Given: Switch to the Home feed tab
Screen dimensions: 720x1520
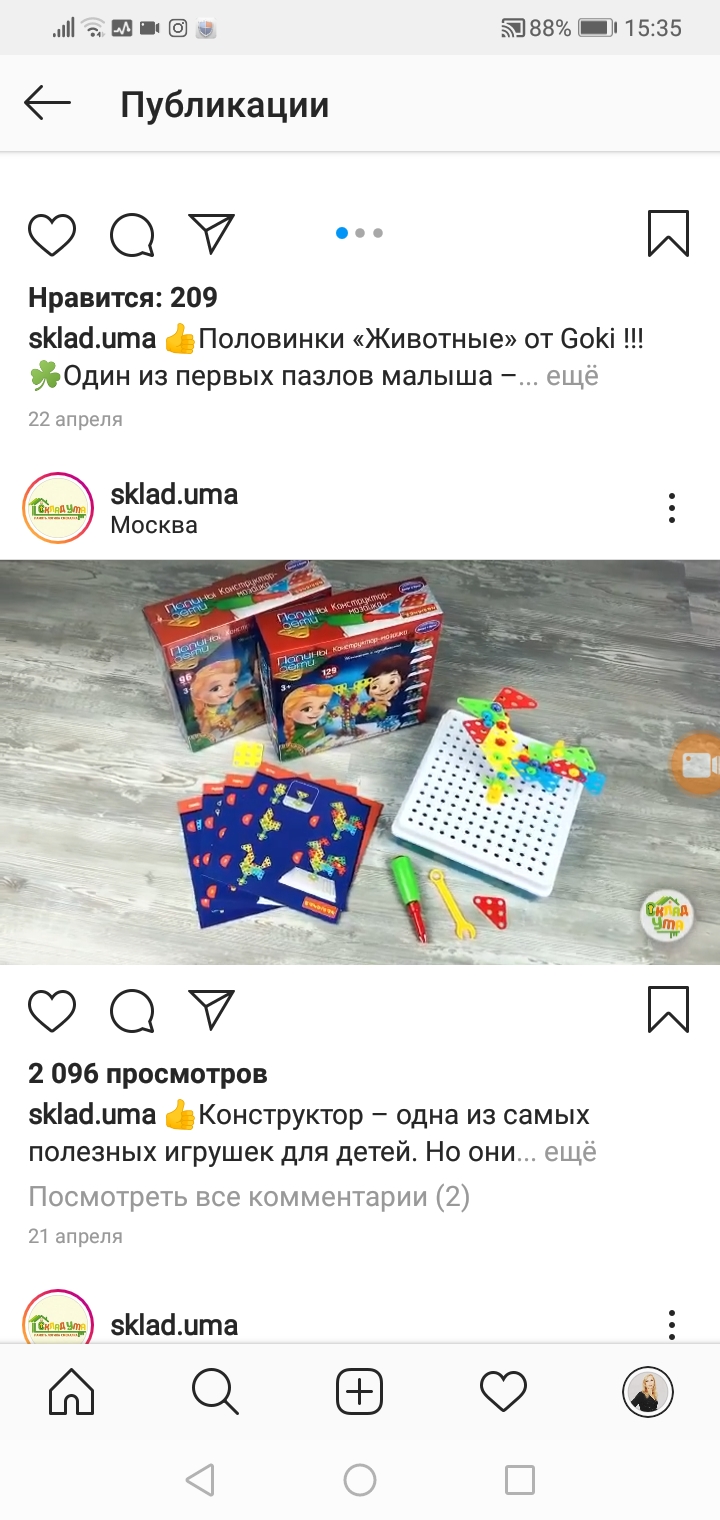Looking at the screenshot, I should click(72, 1391).
